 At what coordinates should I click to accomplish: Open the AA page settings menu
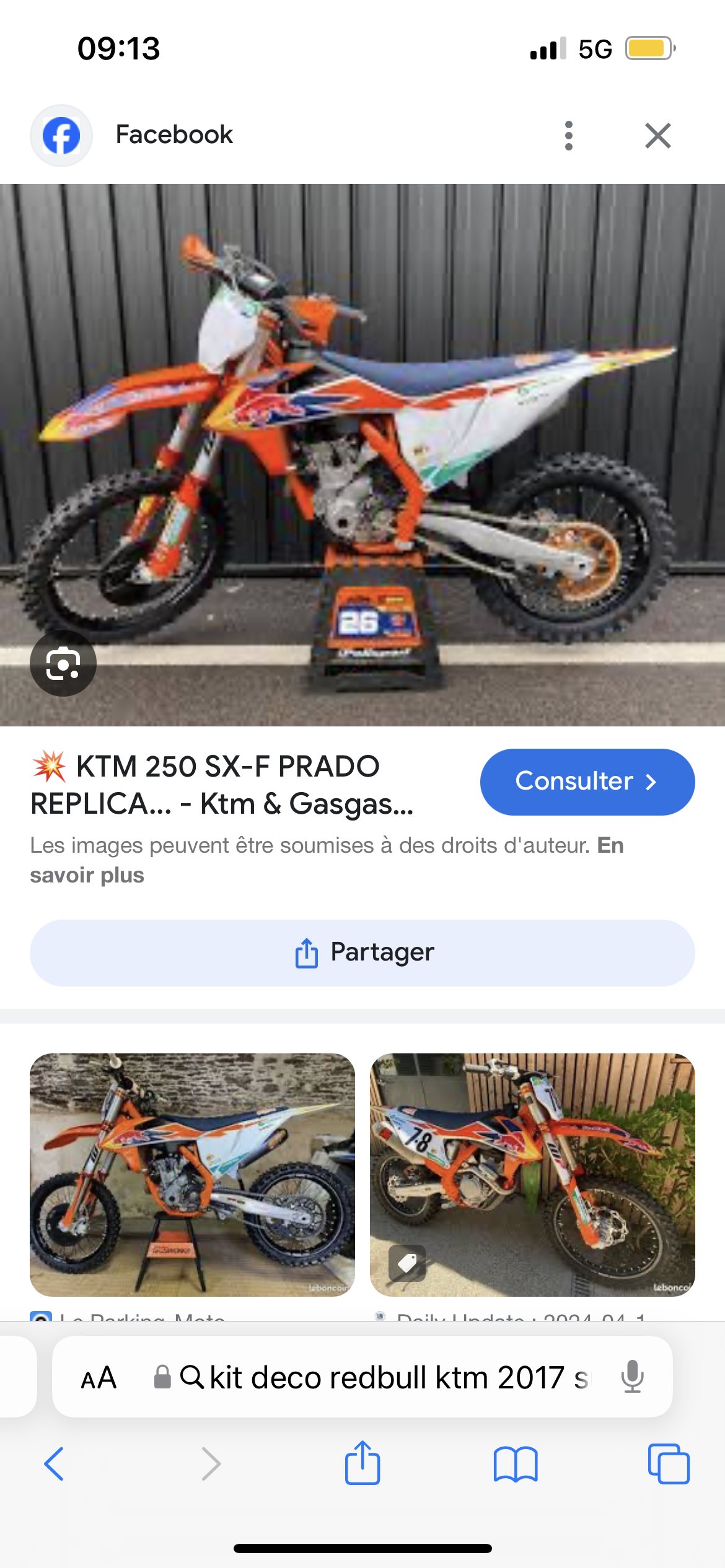(99, 1378)
